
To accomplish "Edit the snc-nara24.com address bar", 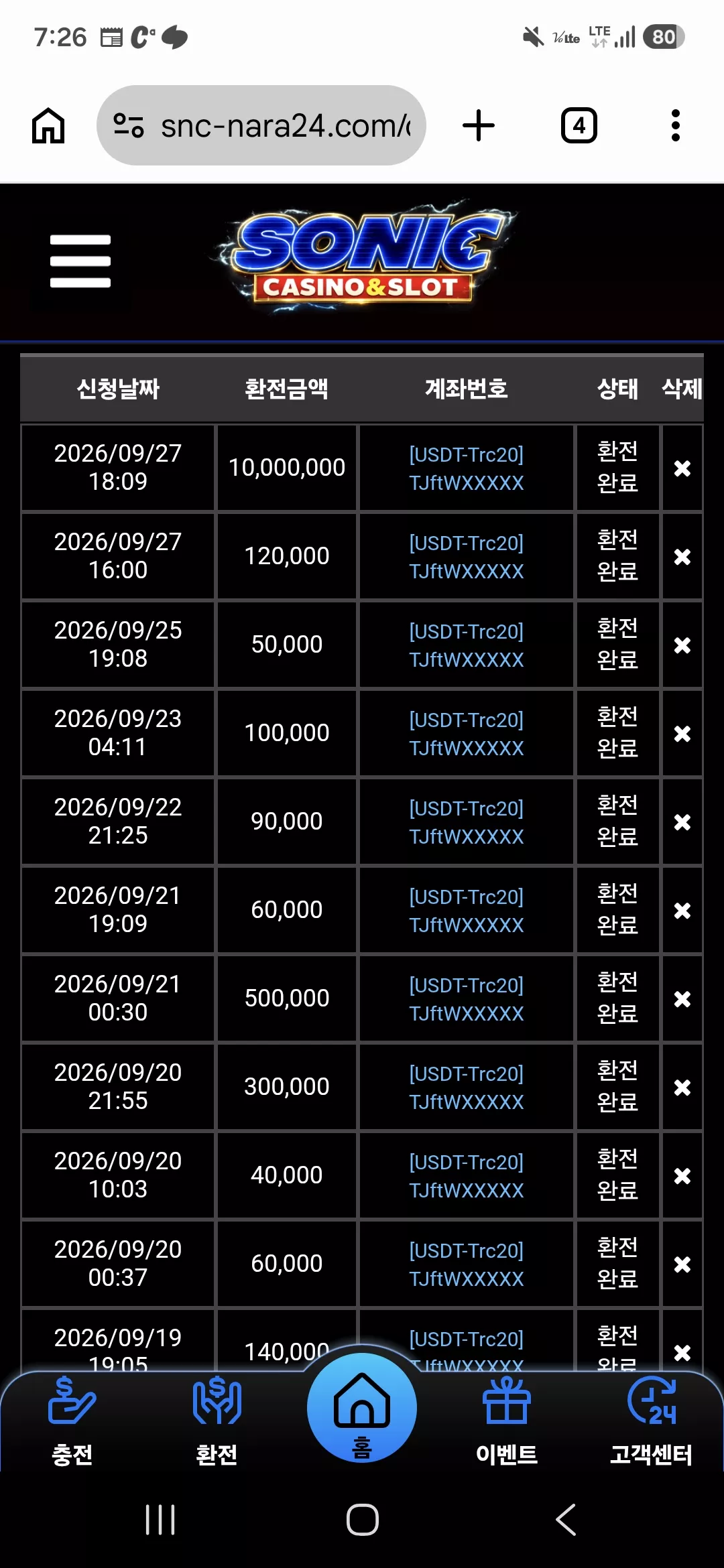I will click(261, 125).
